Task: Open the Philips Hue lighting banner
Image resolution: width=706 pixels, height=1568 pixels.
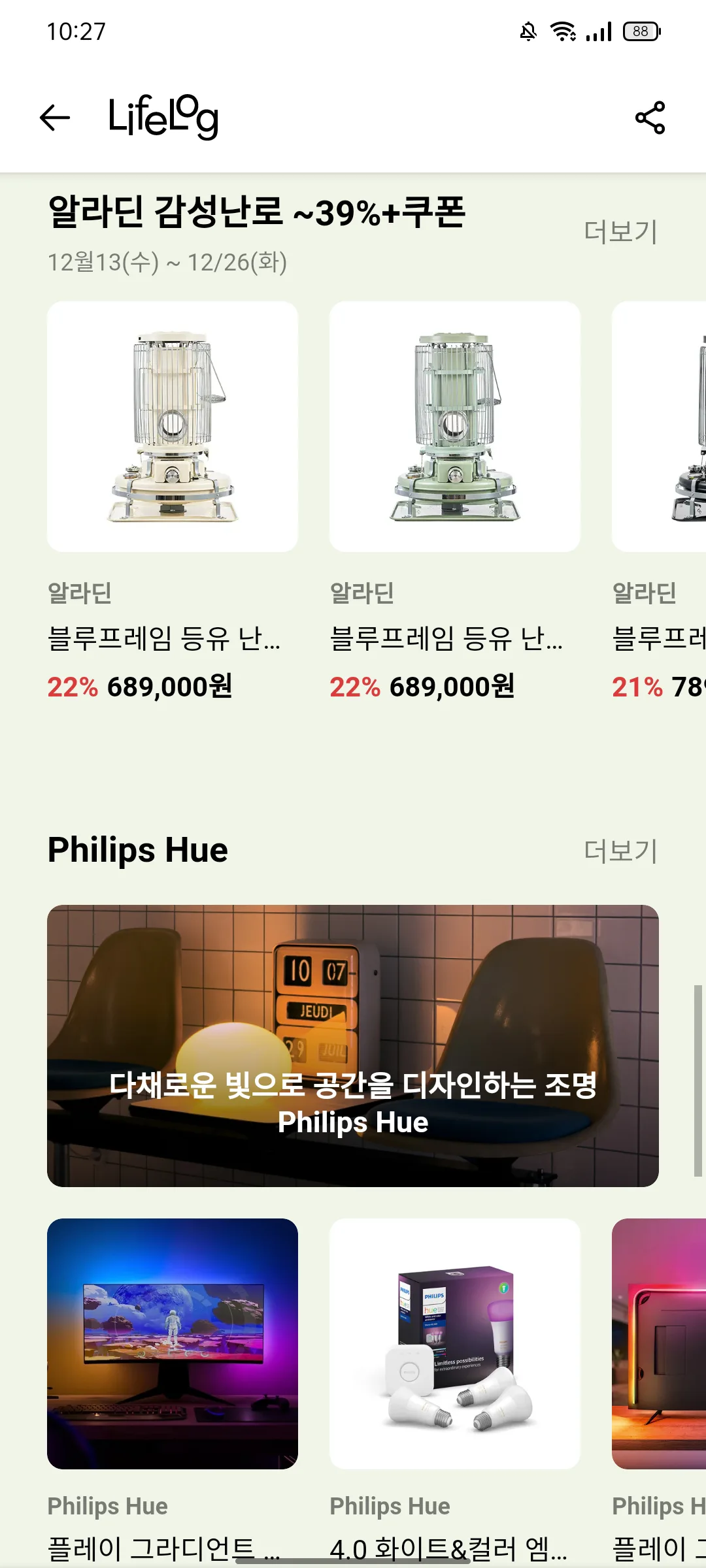Action: coord(353,1045)
